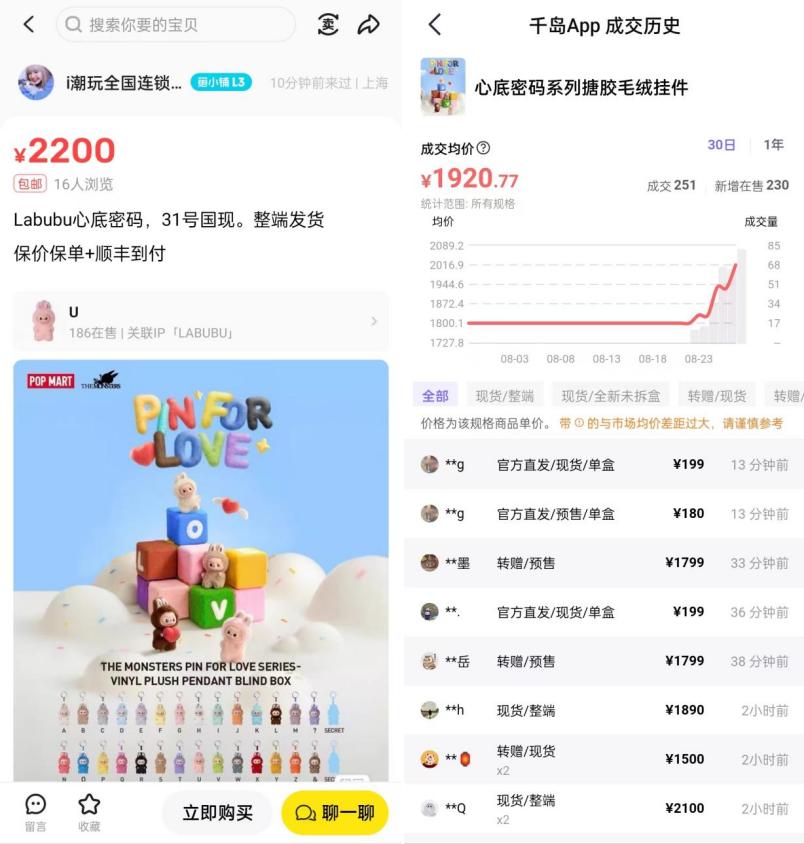
Task: Go back from the listing page
Action: 28,25
